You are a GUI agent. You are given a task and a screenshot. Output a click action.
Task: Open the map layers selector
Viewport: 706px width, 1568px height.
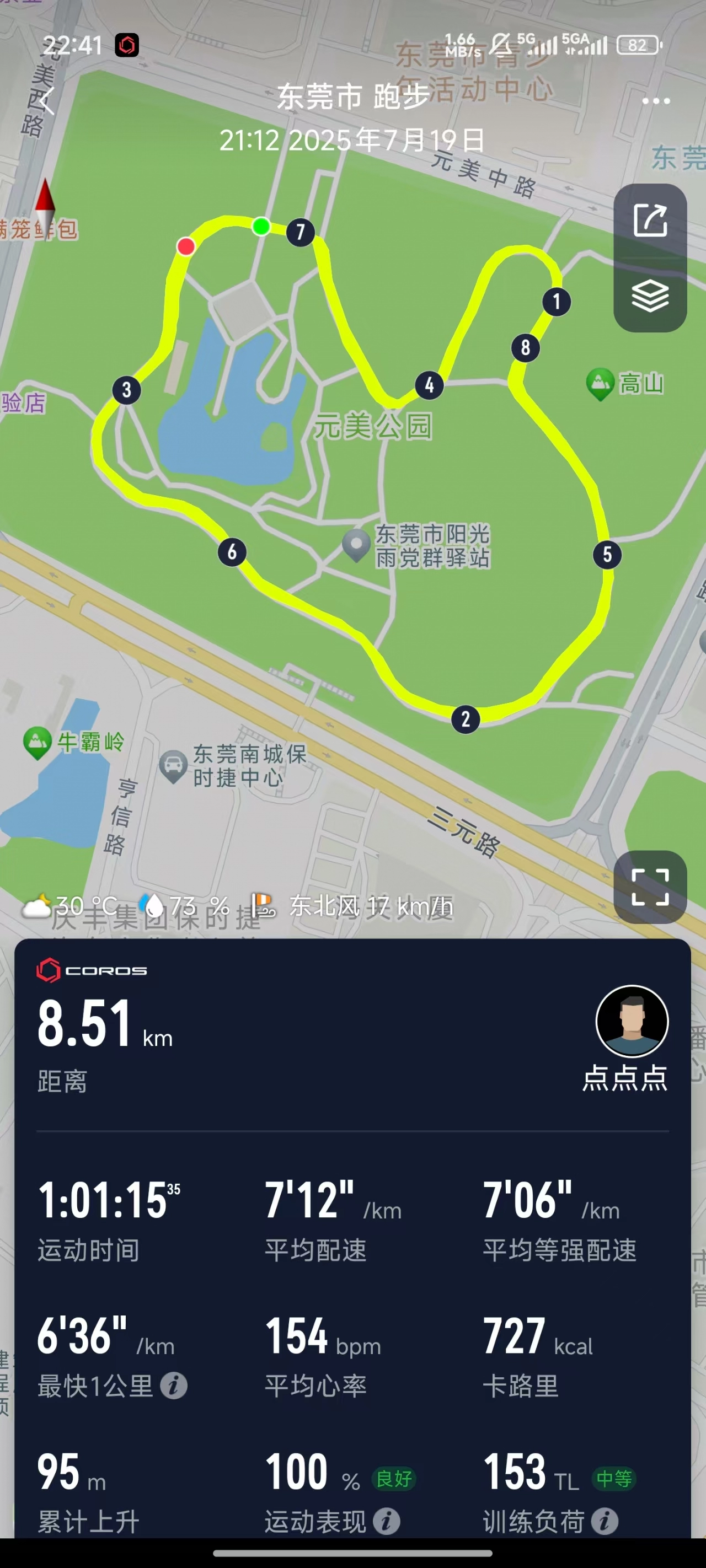click(x=650, y=296)
